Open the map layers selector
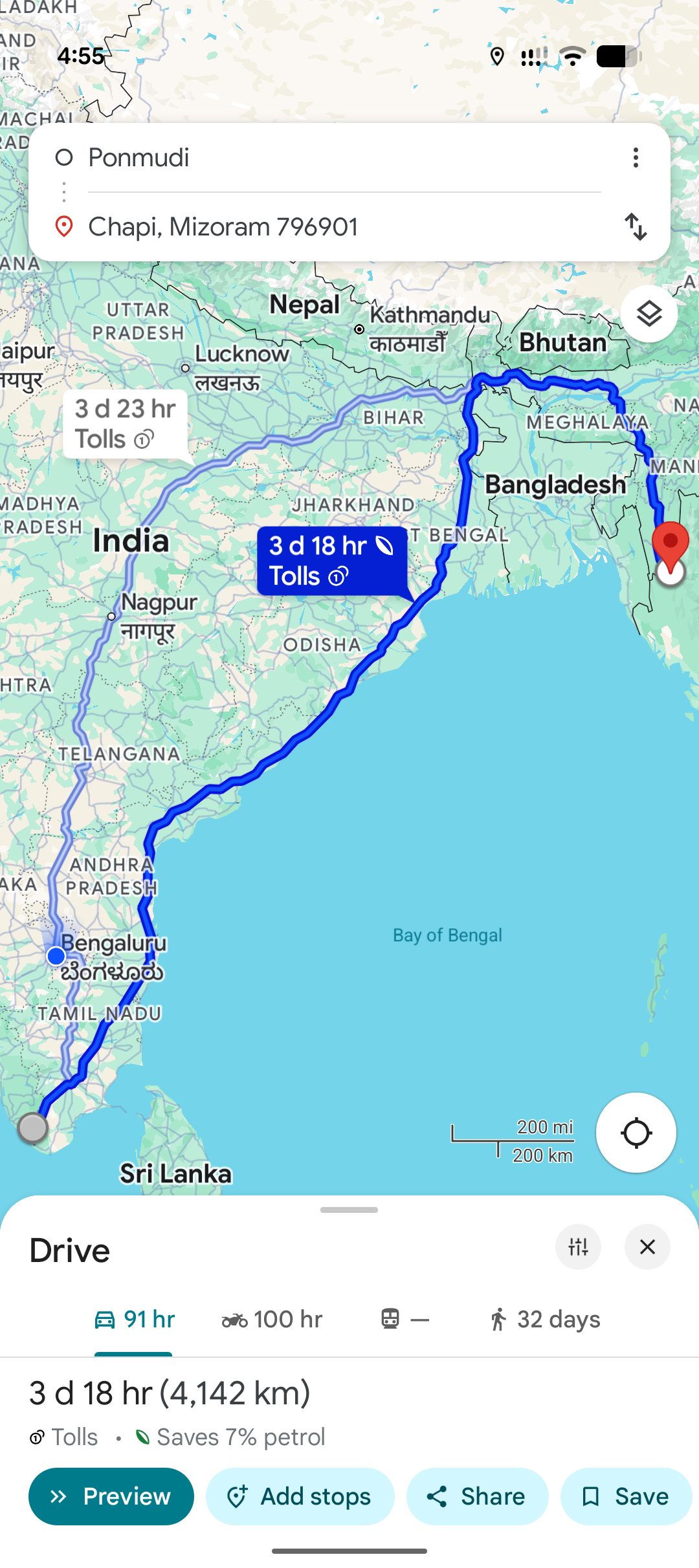Screen dimensions: 699x1568 coord(649,314)
